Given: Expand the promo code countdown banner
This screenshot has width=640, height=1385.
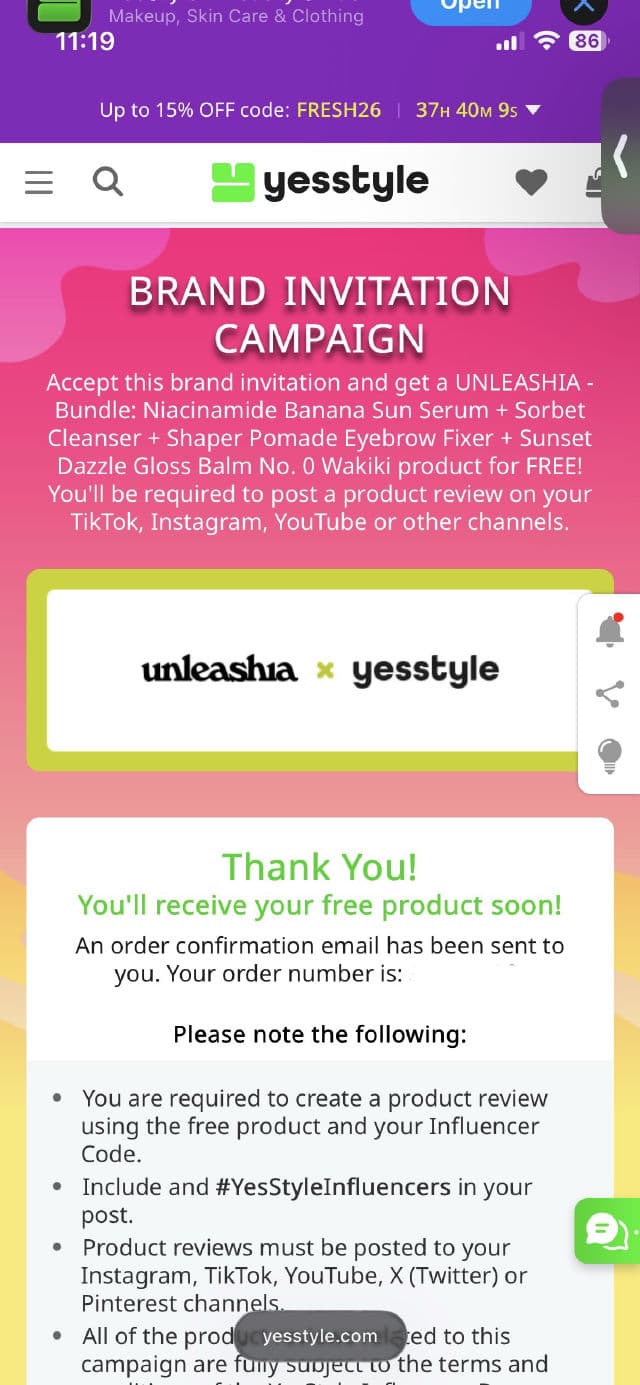Looking at the screenshot, I should tap(533, 110).
